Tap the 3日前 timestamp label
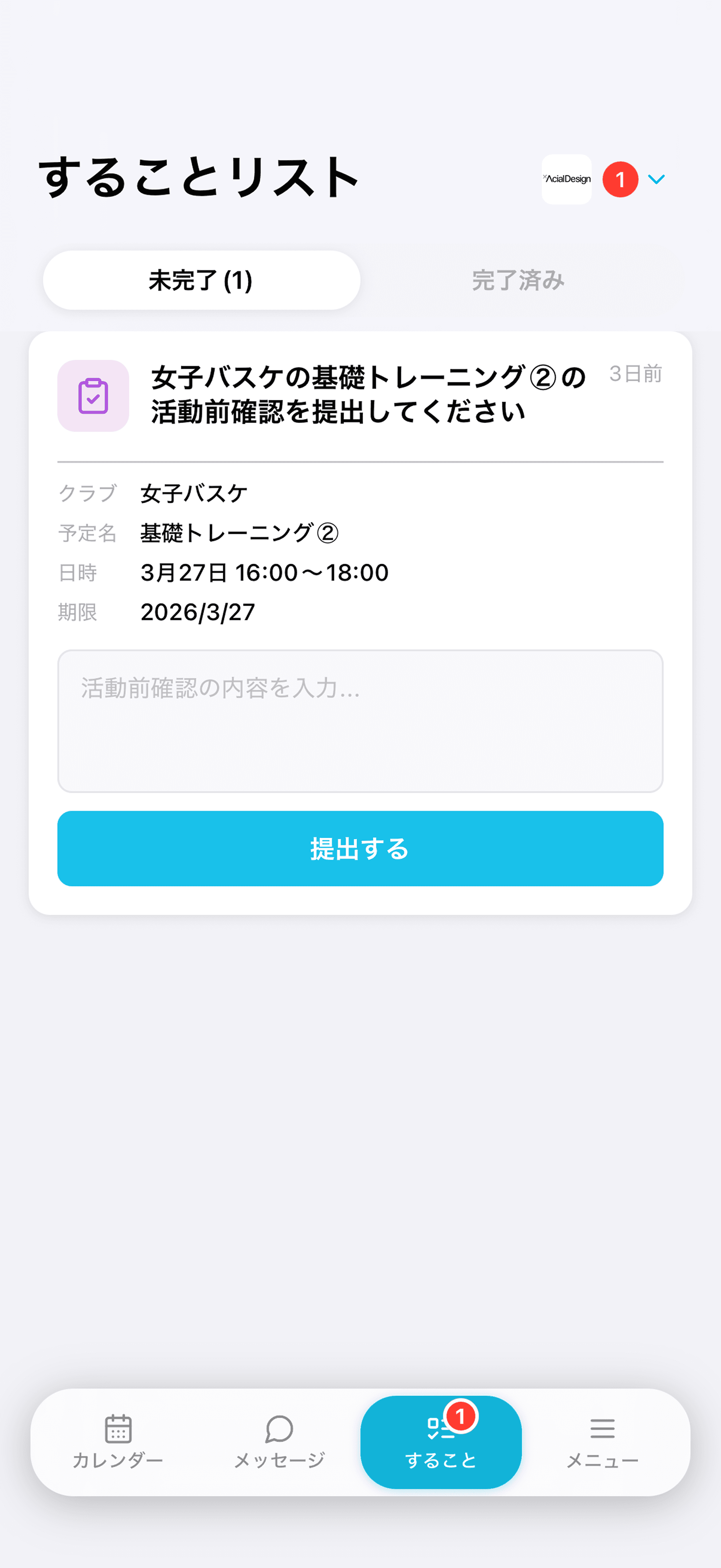 pyautogui.click(x=636, y=374)
